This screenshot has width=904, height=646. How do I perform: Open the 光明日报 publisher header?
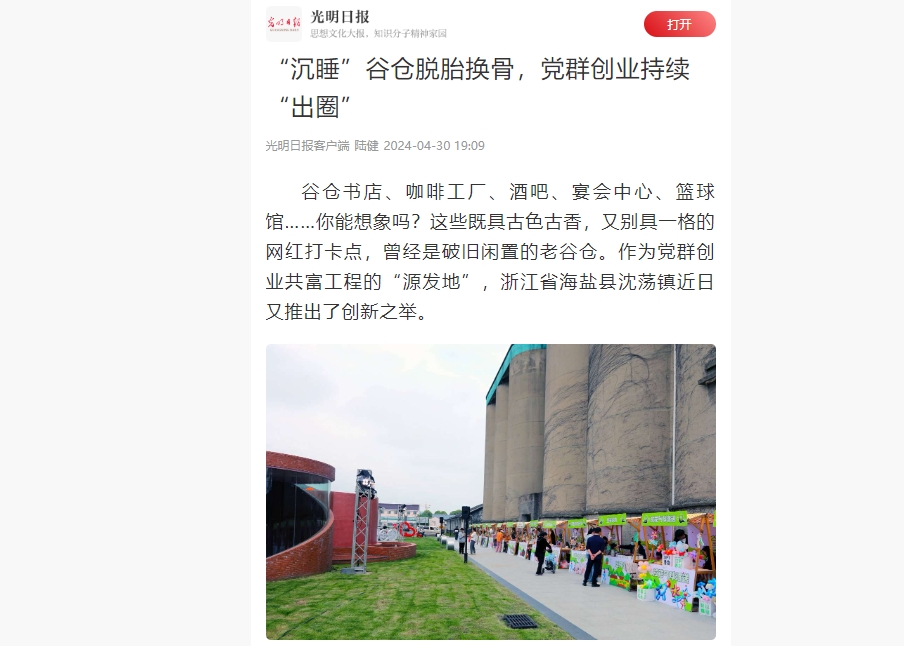coord(340,17)
